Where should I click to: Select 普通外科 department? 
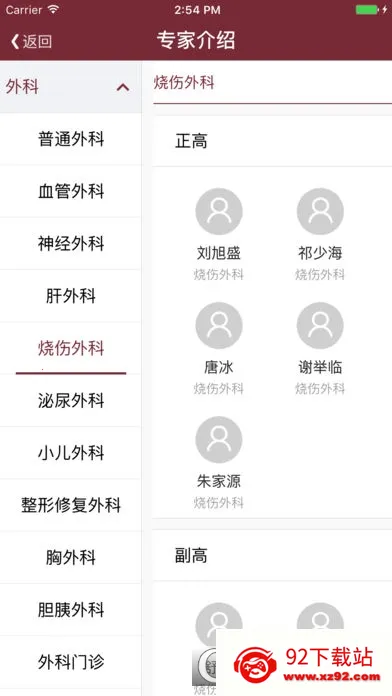(71, 139)
